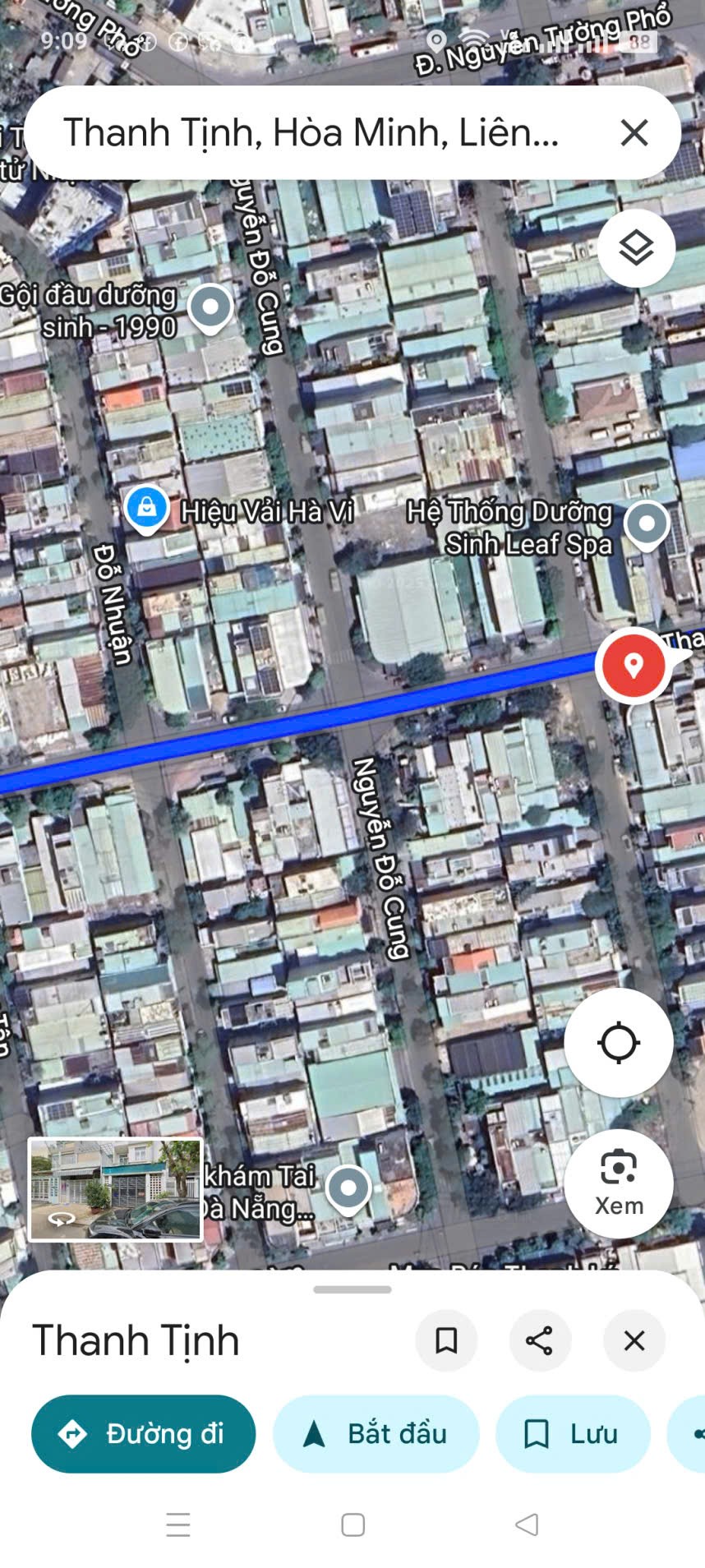
Task: Get directions with Đường đi
Action: point(143,1433)
